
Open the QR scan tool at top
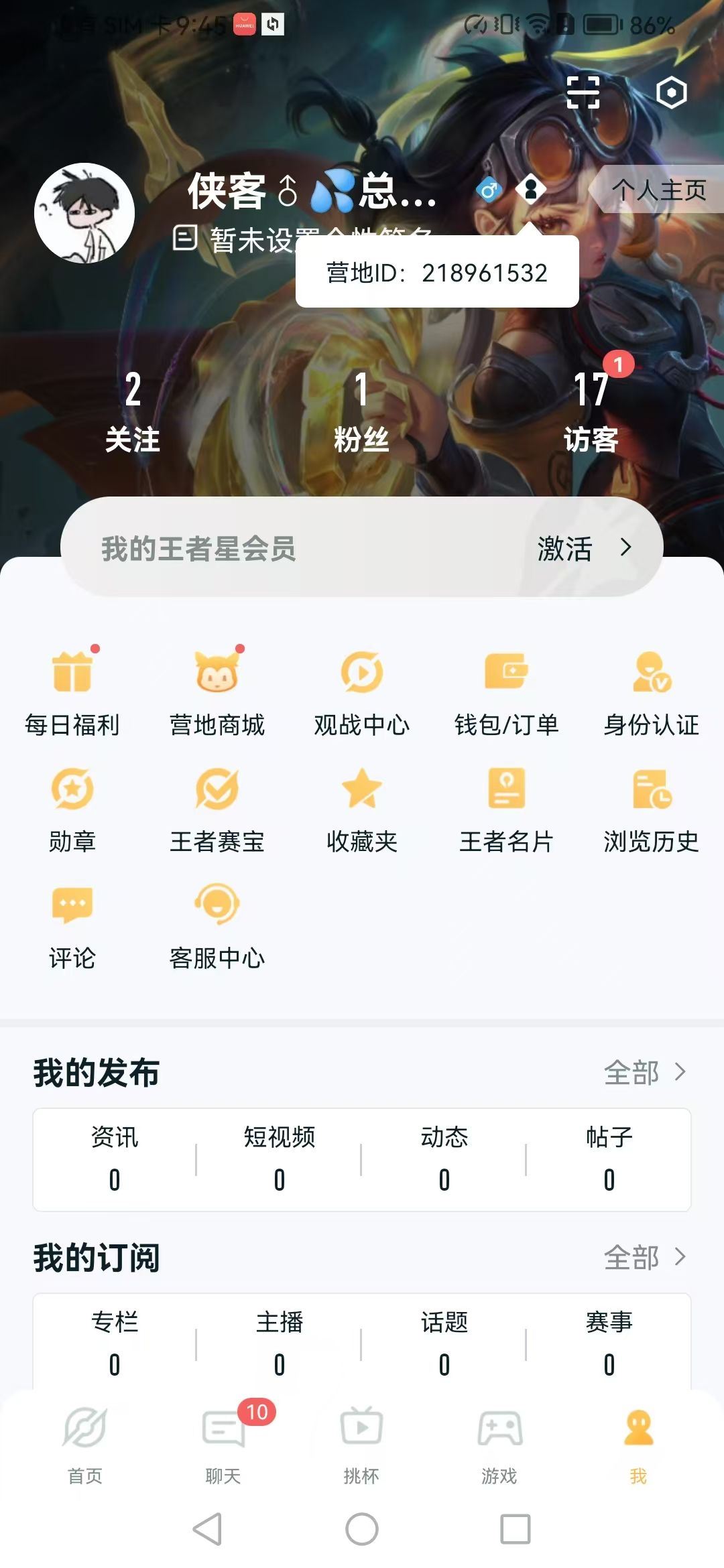585,92
